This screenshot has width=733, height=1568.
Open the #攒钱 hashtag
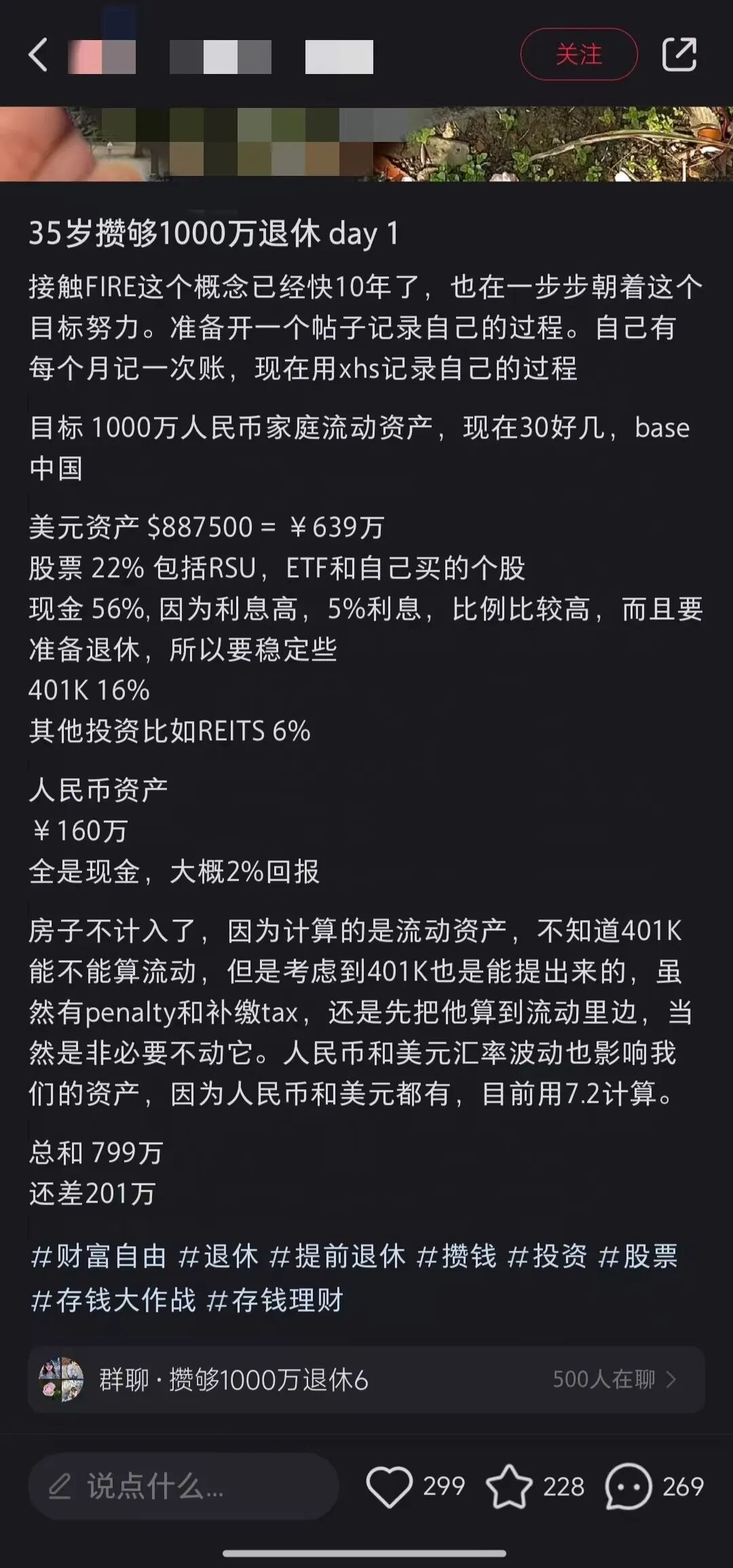pos(456,1256)
